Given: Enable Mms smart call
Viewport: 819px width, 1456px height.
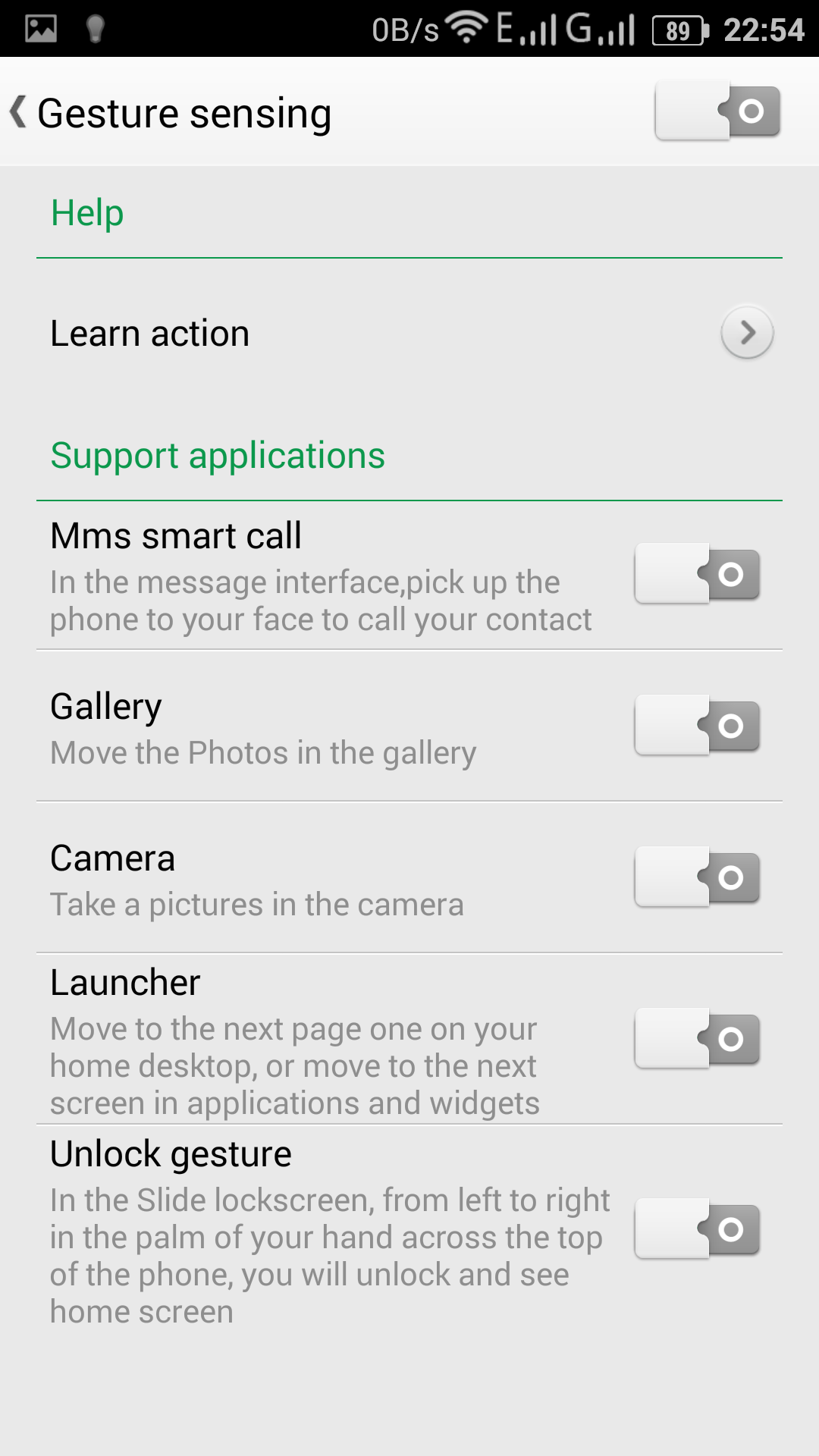Looking at the screenshot, I should coord(697,574).
